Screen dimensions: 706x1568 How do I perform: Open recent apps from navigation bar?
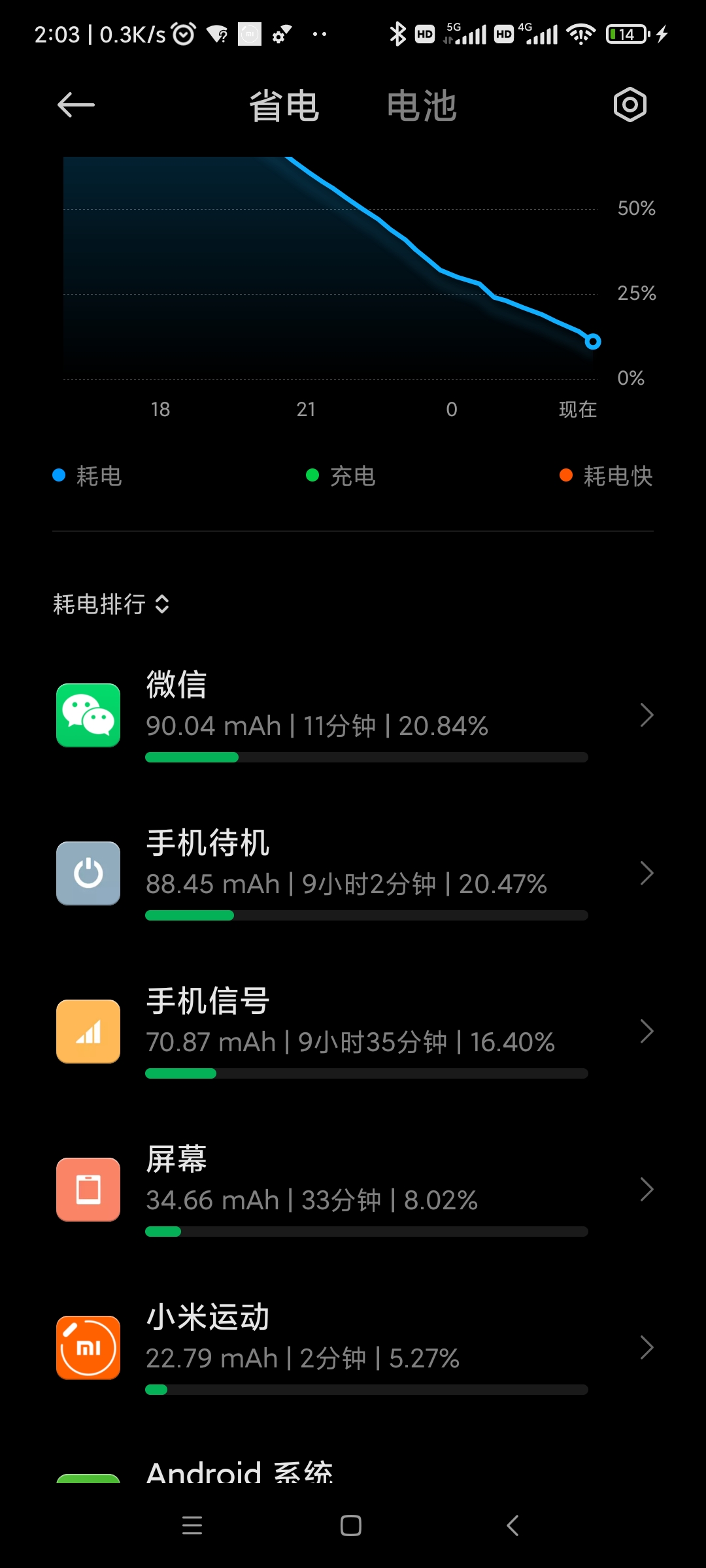(192, 1526)
